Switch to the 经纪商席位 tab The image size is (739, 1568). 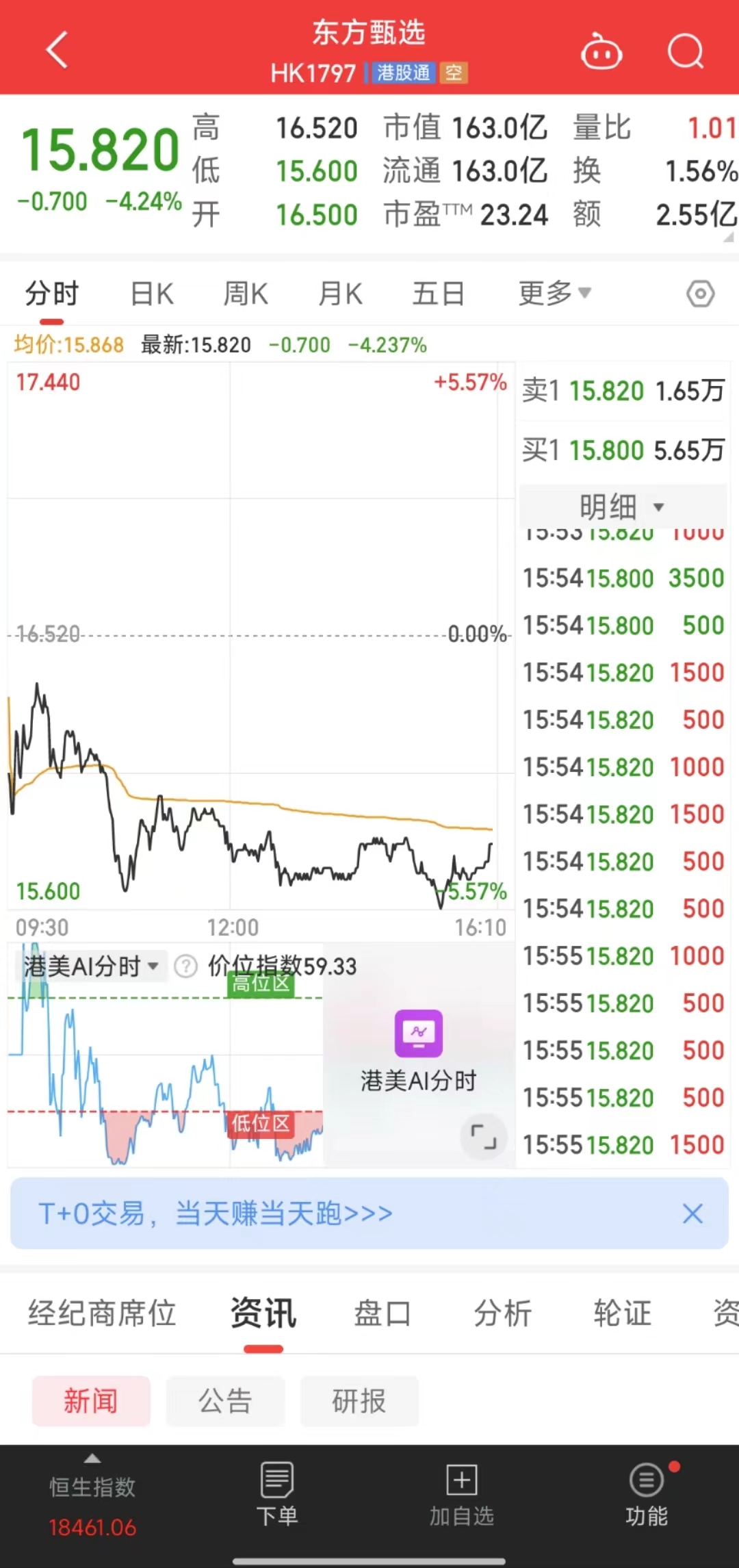[102, 1313]
